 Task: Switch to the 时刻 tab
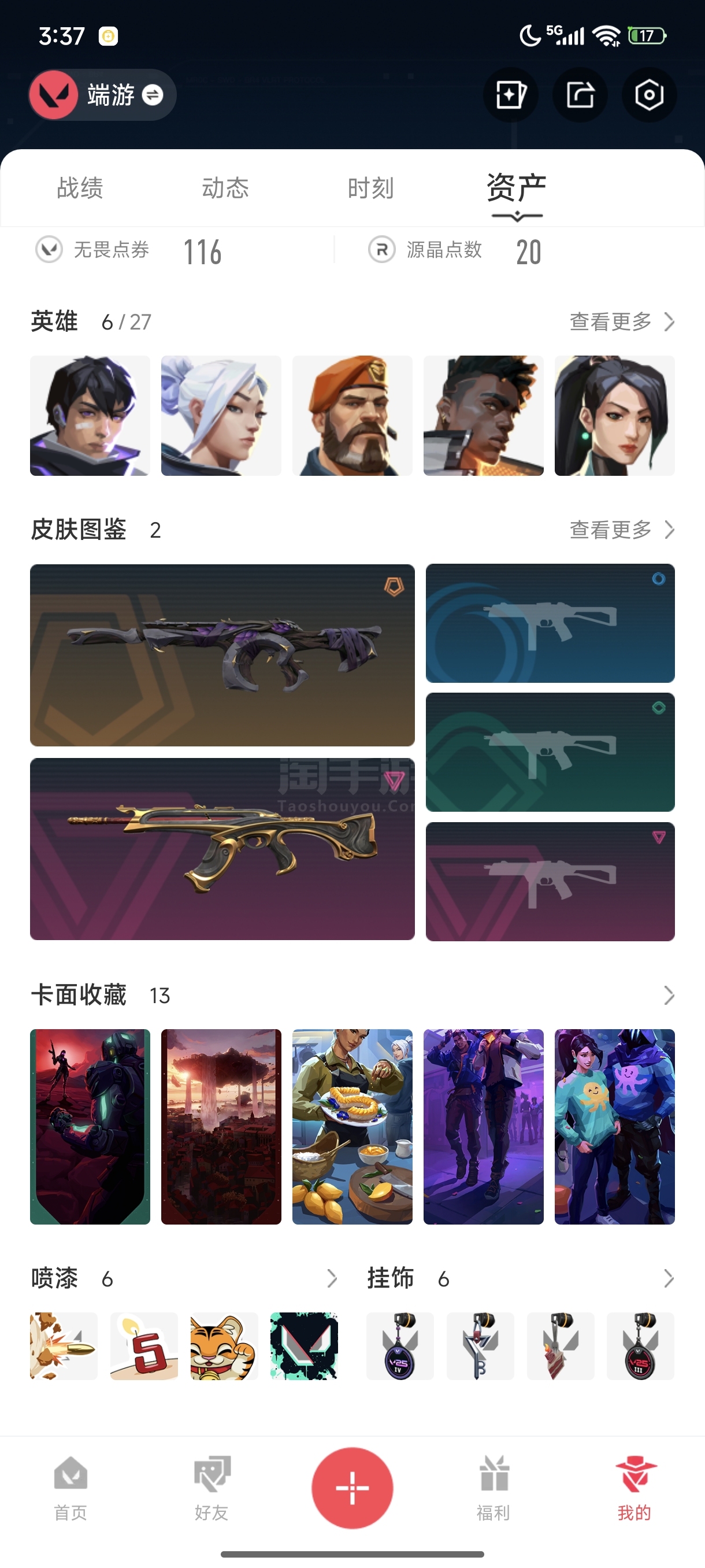pos(370,188)
